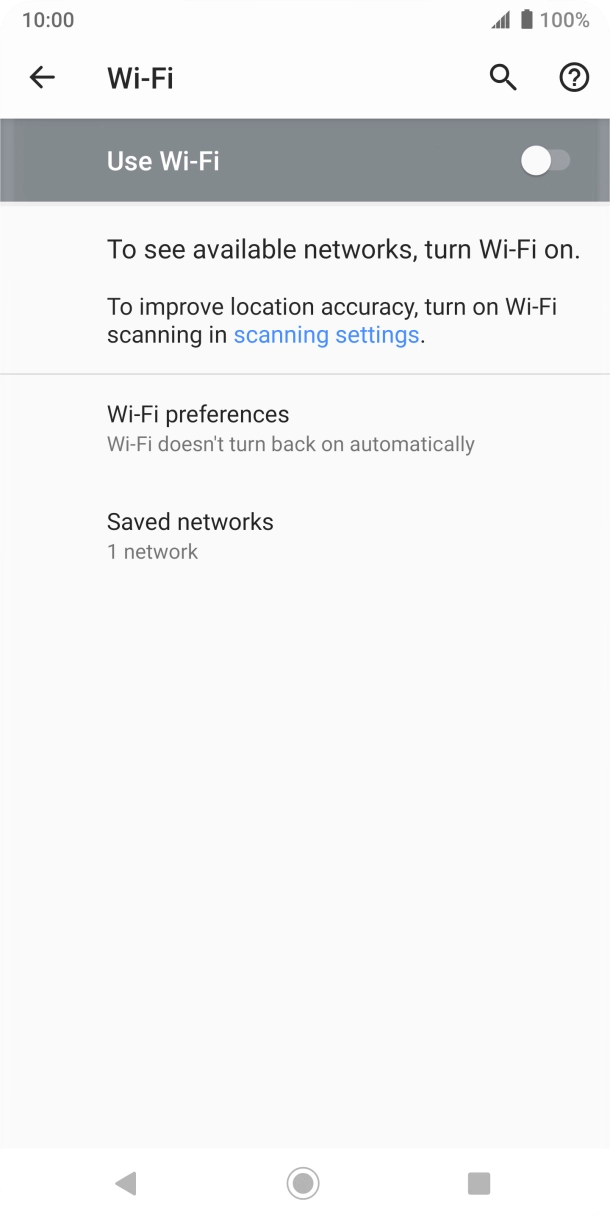Turn on the Use Wi-Fi switch
The height and width of the screenshot is (1220, 610).
(546, 161)
